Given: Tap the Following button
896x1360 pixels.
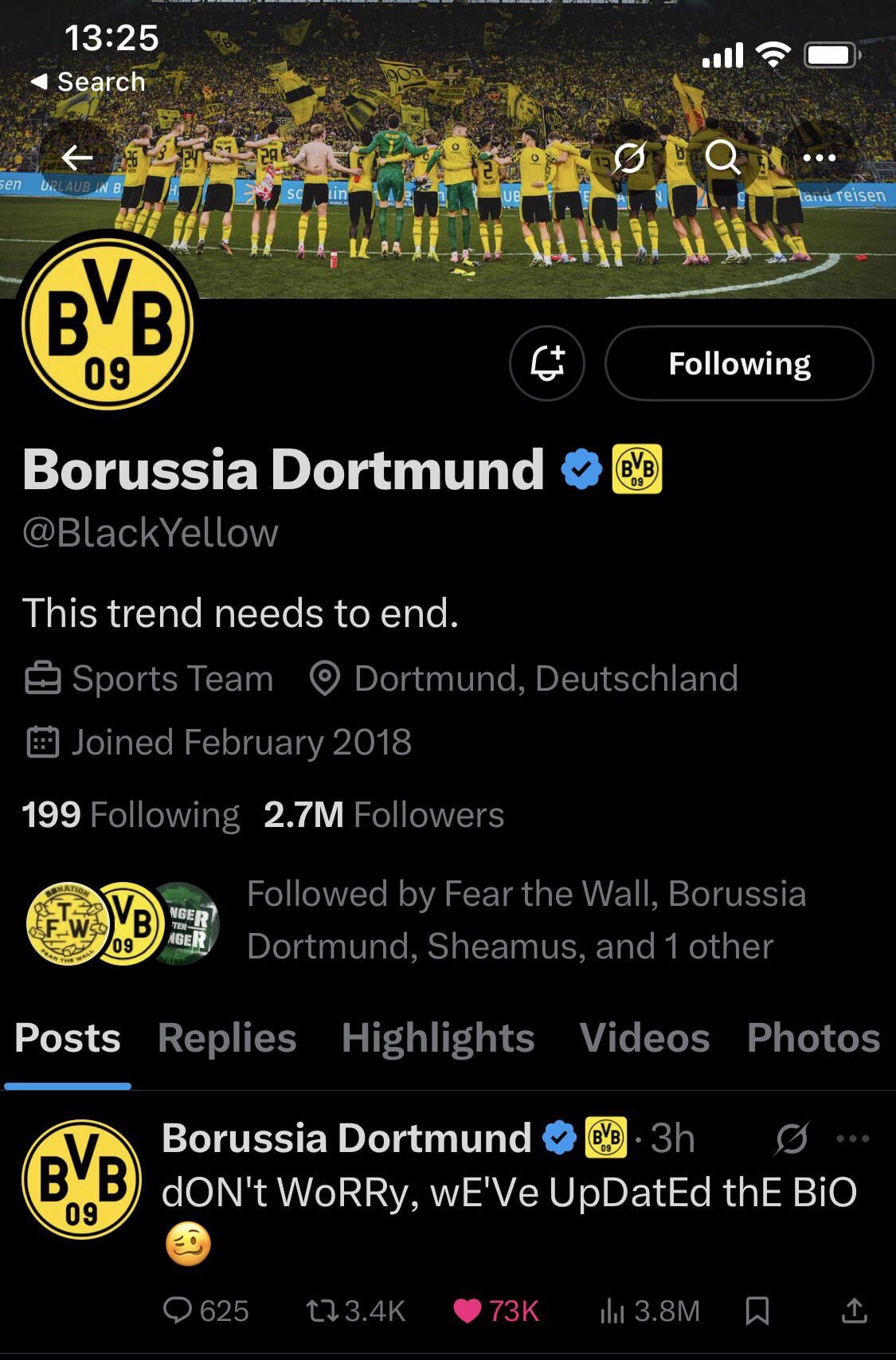Looking at the screenshot, I should click(738, 363).
